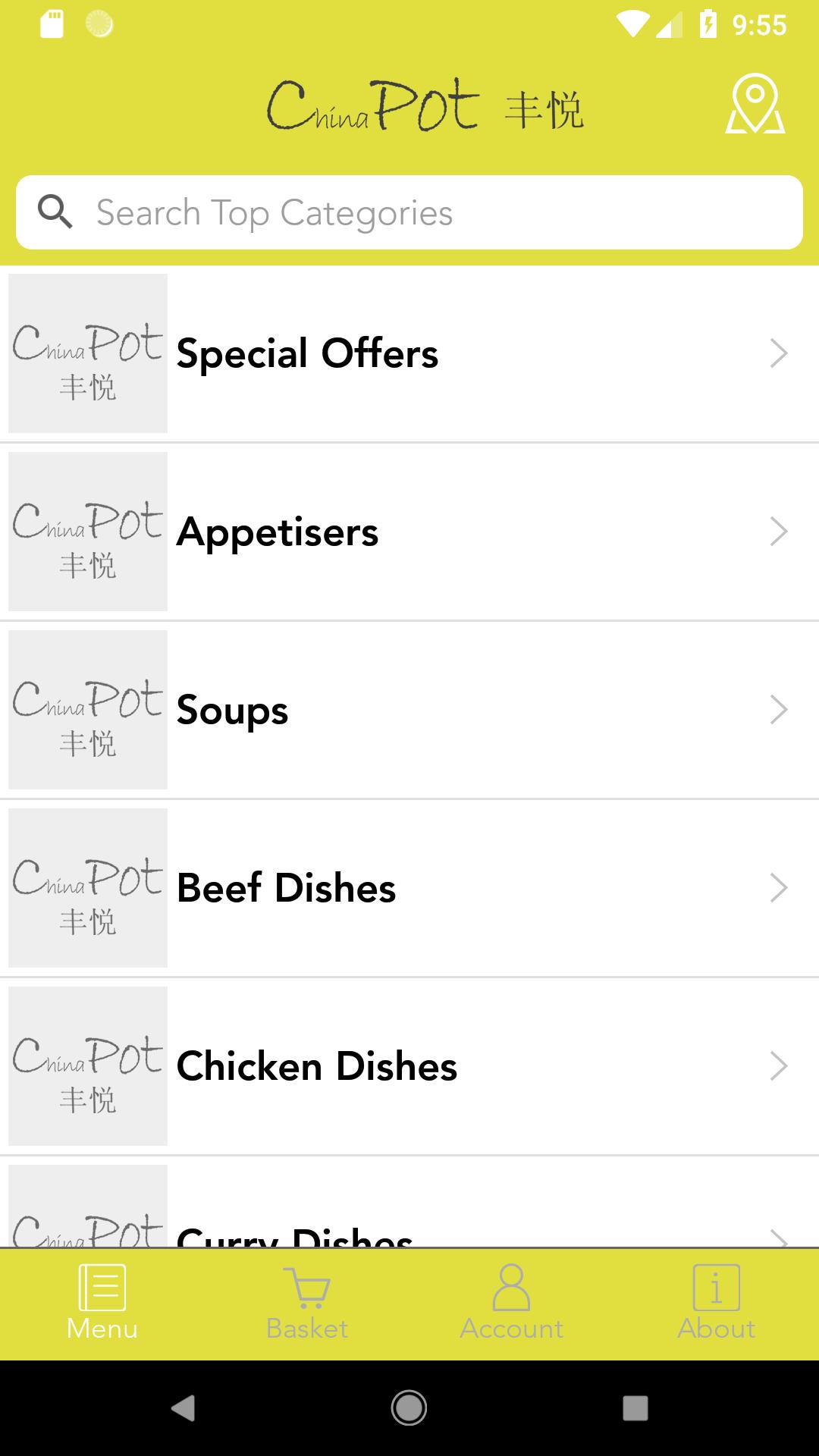Open the Special Offers category
The height and width of the screenshot is (1456, 819).
pyautogui.click(x=409, y=353)
